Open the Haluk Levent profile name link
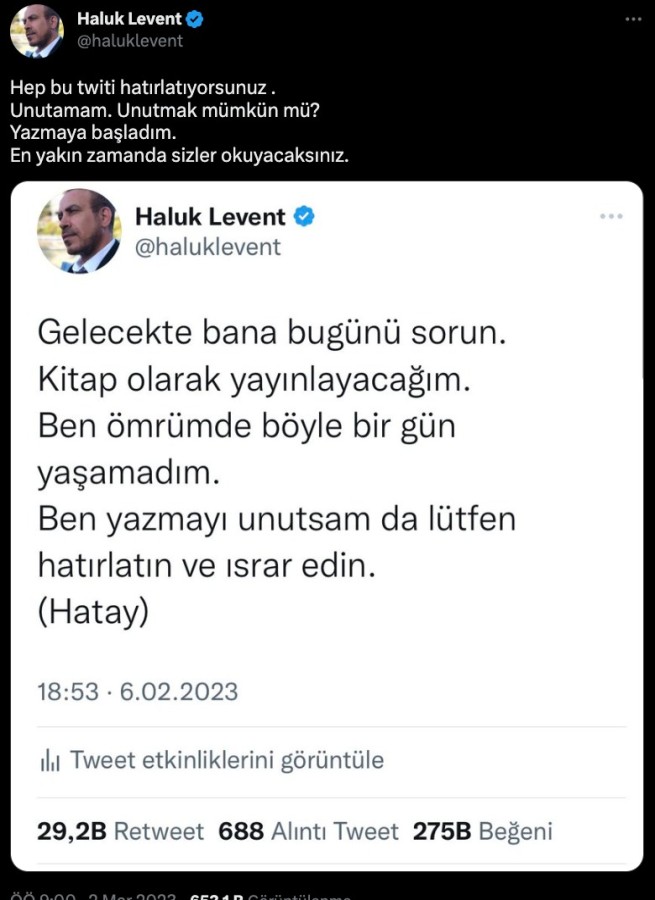The height and width of the screenshot is (900, 655). (130, 19)
